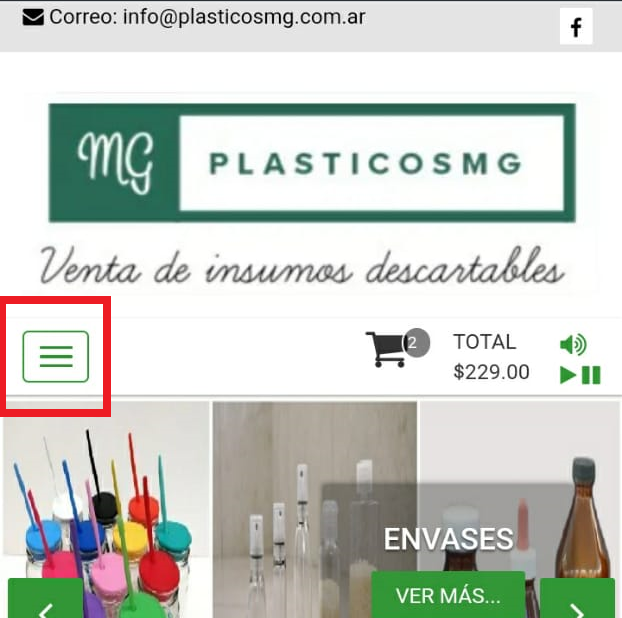The height and width of the screenshot is (618, 622).
Task: Pause the slideshow
Action: coord(591,376)
